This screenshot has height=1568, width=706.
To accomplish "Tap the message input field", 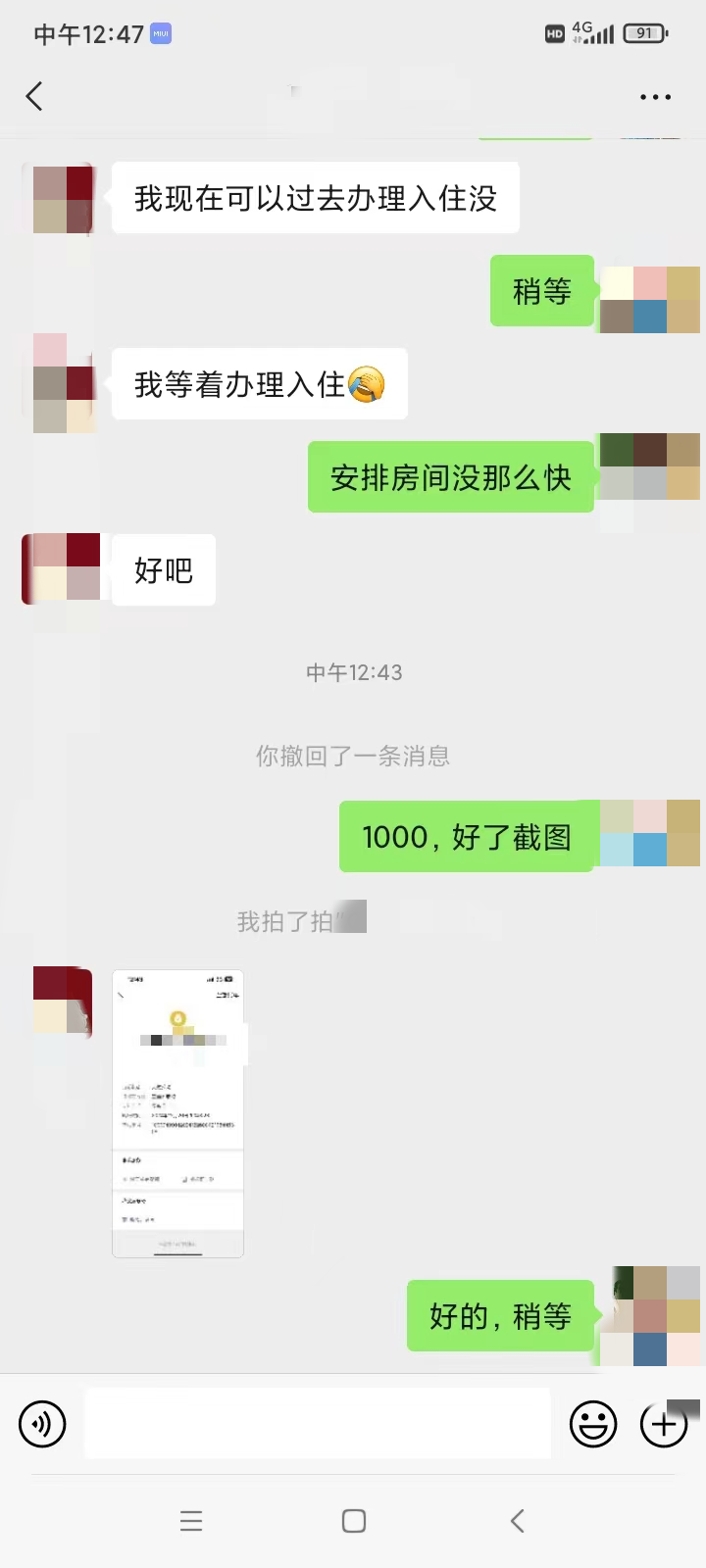I will point(317,1423).
